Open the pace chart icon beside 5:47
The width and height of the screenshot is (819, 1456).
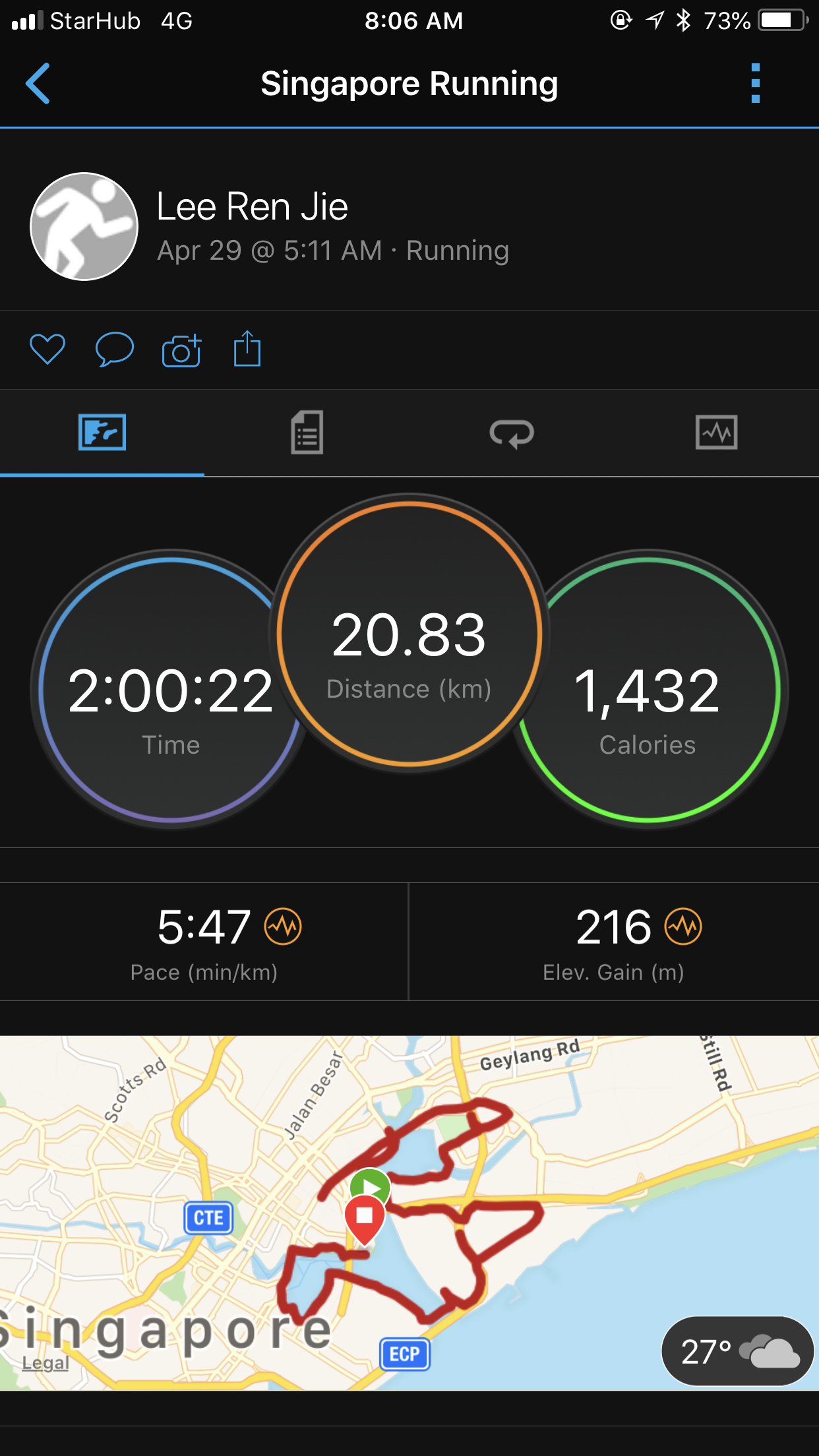(283, 926)
